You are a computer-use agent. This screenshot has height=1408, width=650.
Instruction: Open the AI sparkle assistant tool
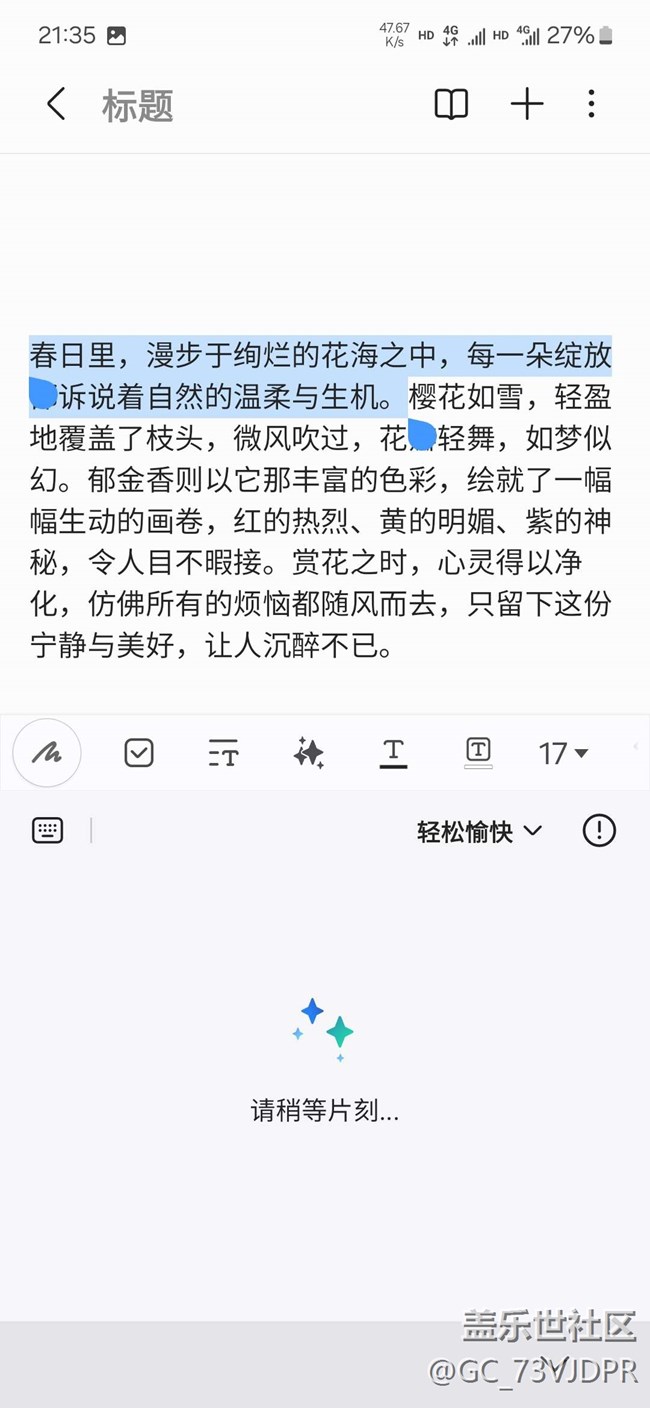click(x=308, y=752)
